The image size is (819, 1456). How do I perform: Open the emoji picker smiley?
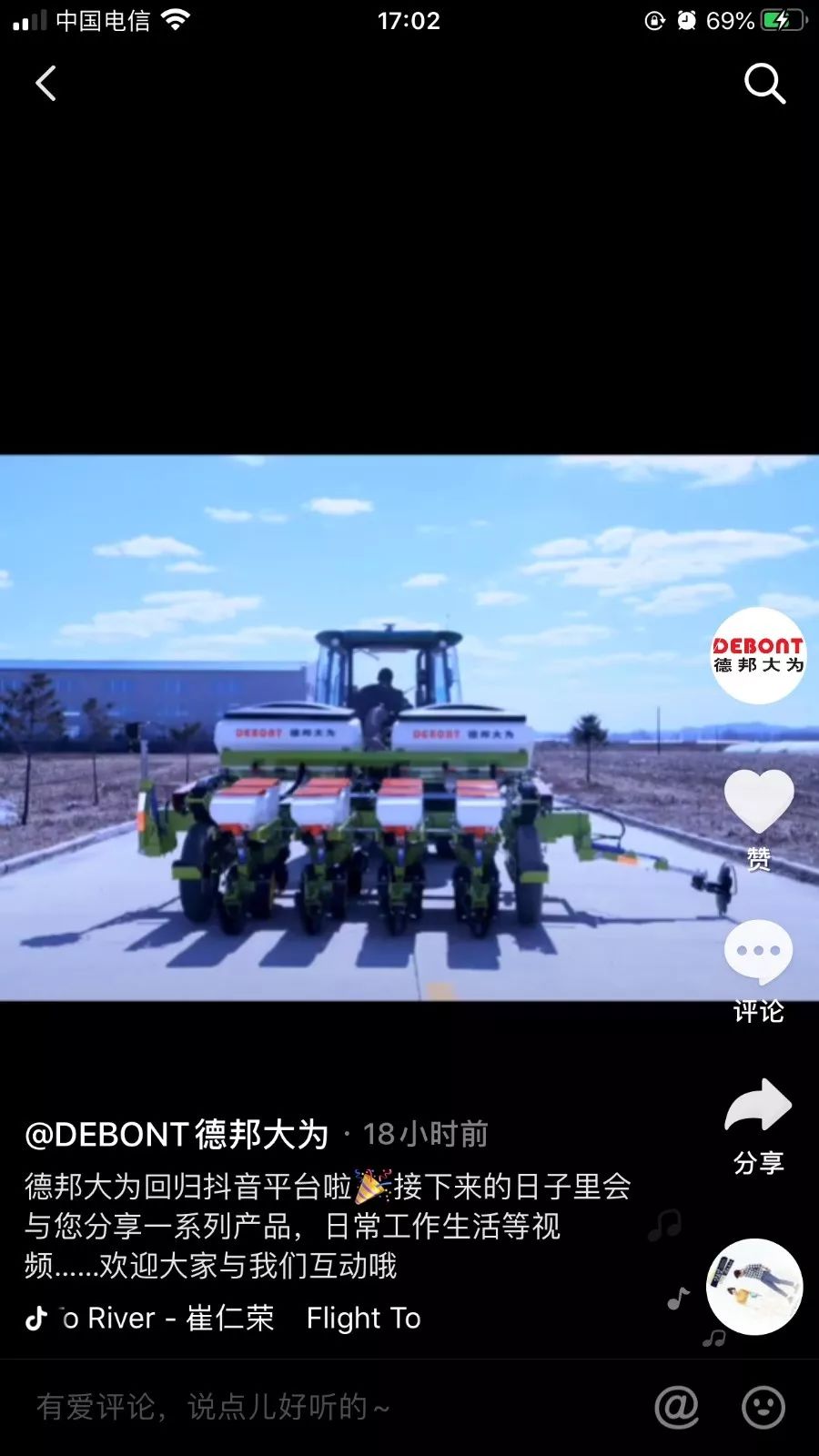763,1407
